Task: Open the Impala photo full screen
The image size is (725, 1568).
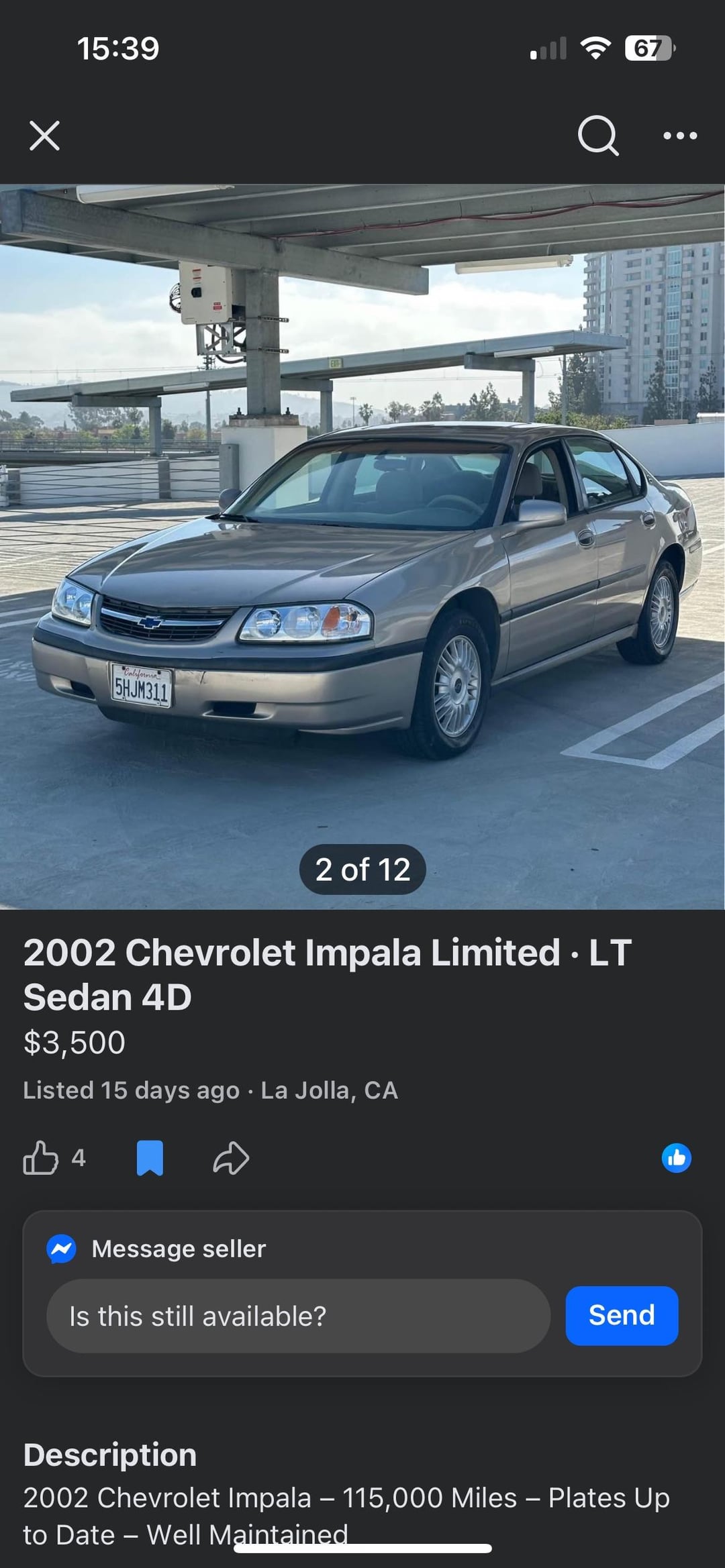Action: pyautogui.click(x=362, y=546)
